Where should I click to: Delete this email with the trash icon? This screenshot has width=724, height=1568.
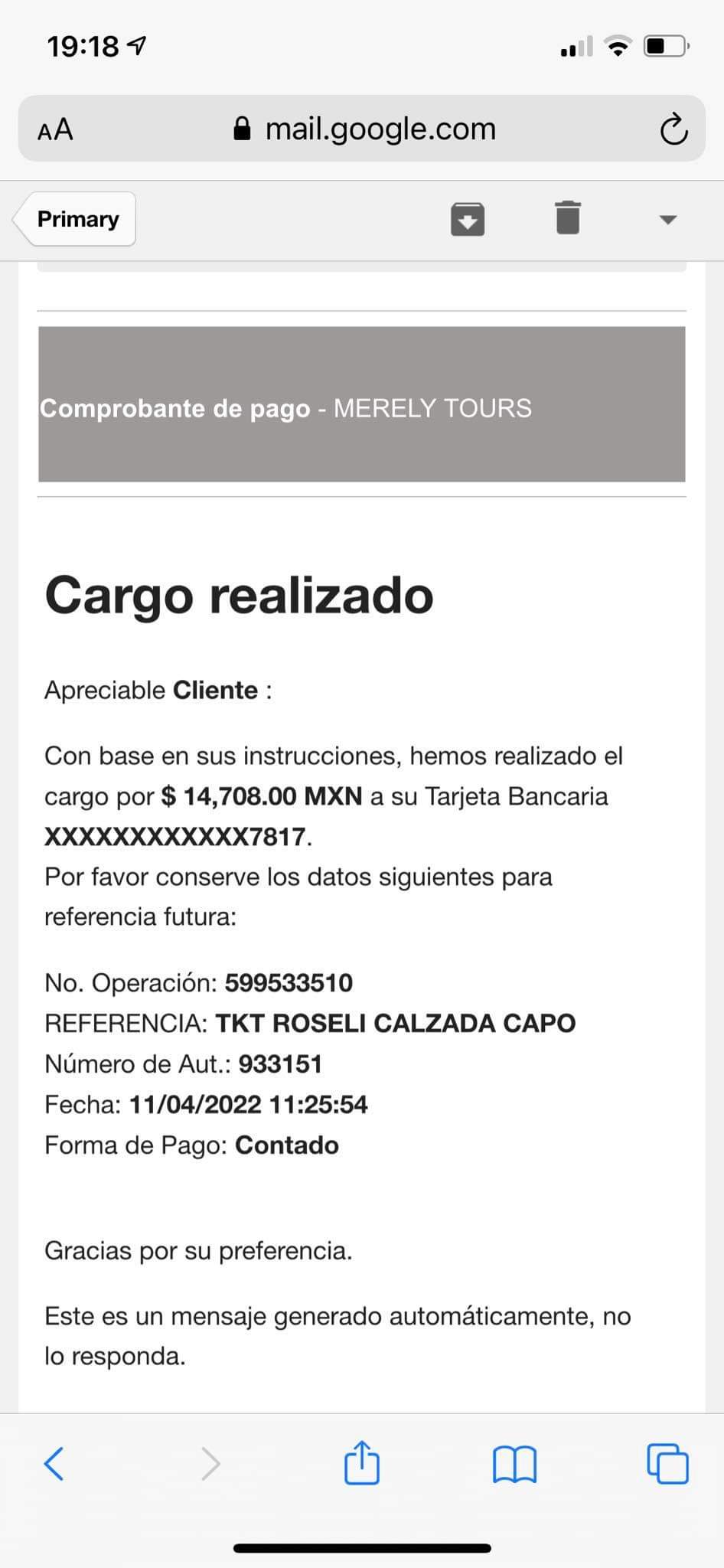(x=567, y=218)
